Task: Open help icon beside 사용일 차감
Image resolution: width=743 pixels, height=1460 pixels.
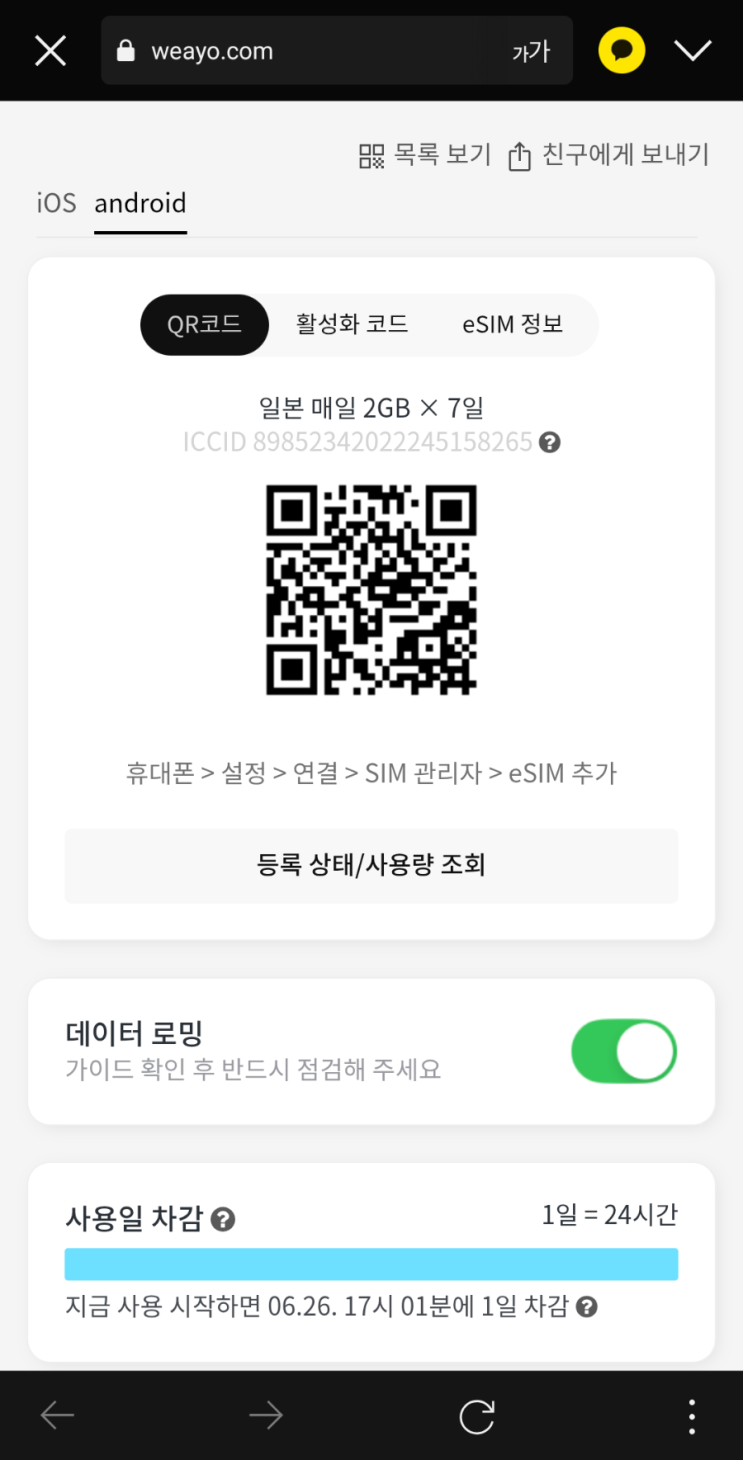Action: pyautogui.click(x=223, y=1220)
